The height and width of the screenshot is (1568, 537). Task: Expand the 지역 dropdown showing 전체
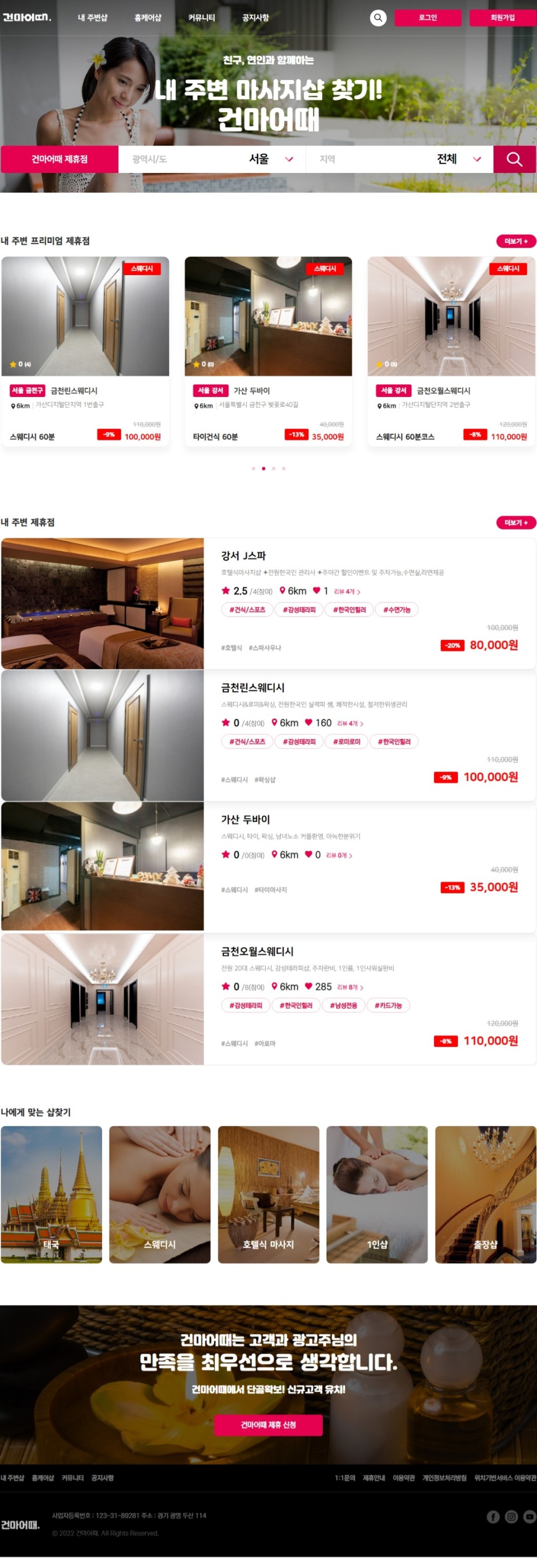click(x=399, y=159)
